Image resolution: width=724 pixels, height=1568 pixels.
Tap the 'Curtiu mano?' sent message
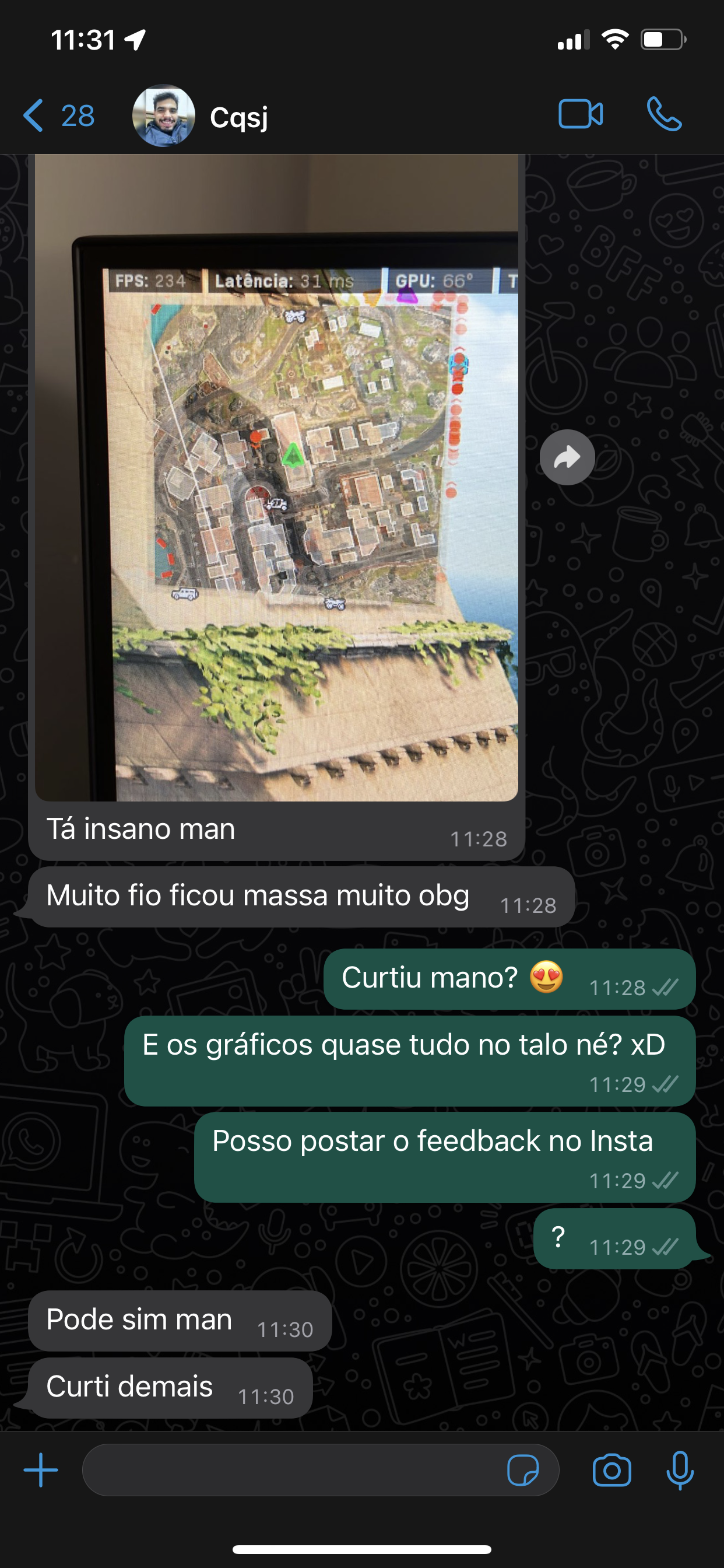(509, 979)
